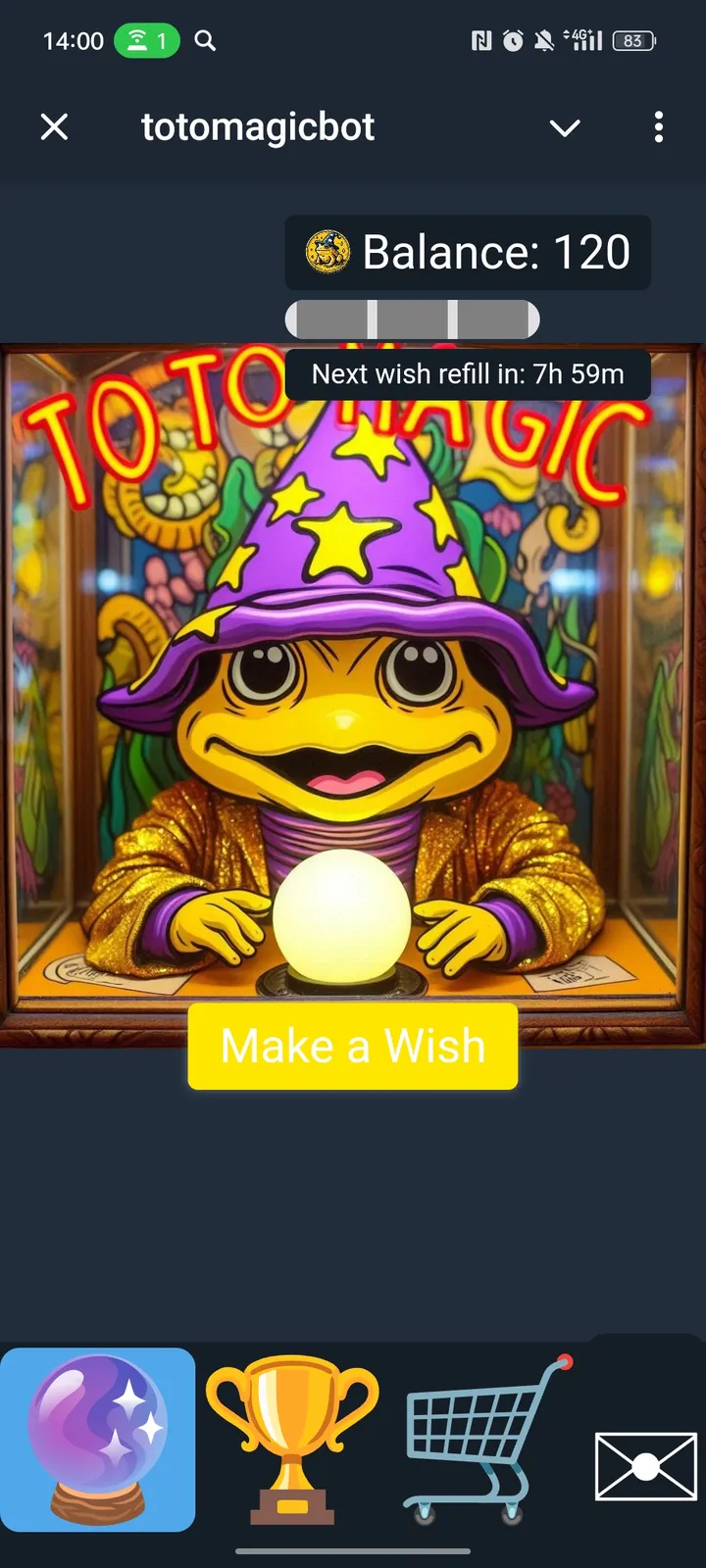Open the three-dot overflow menu
Screen dimensions: 706x1568
658,126
